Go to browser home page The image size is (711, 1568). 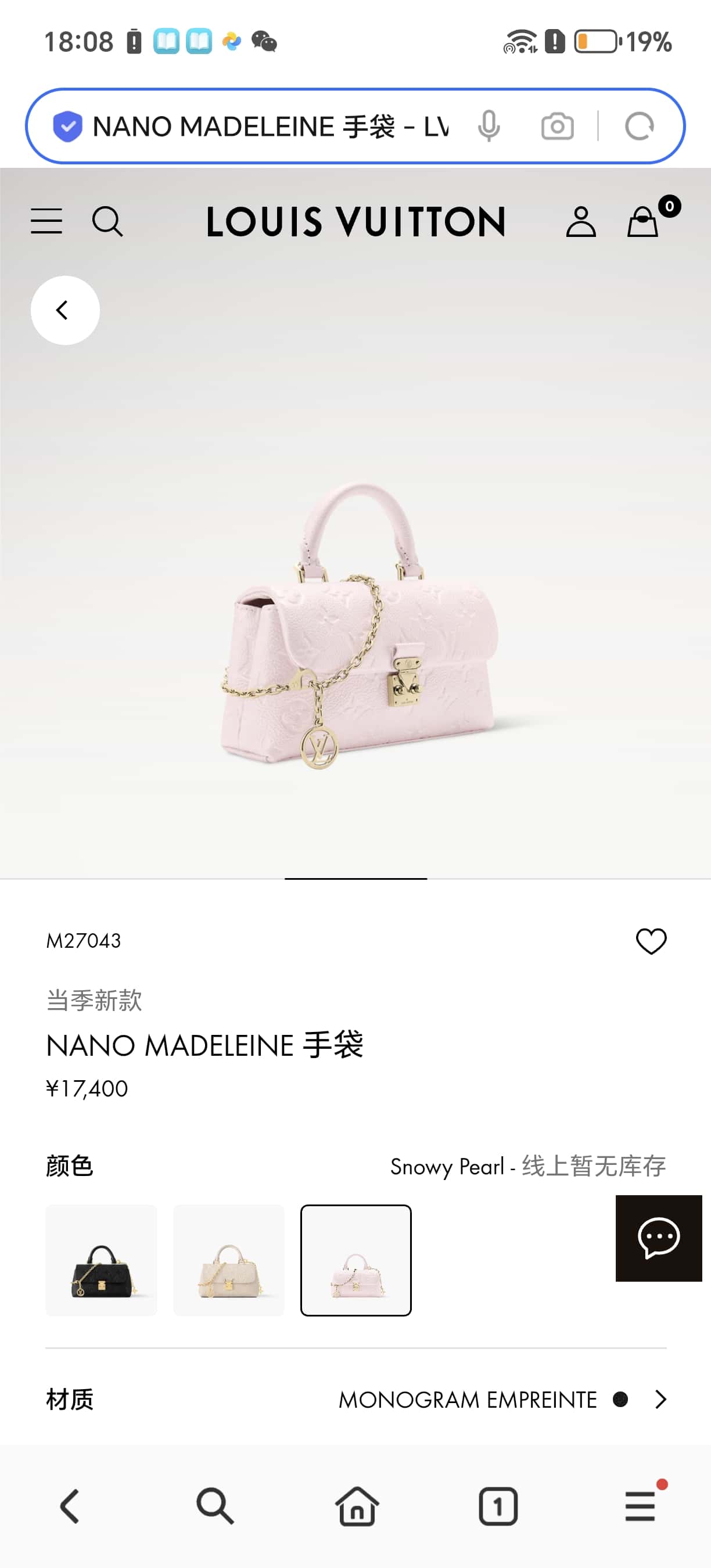(357, 1506)
